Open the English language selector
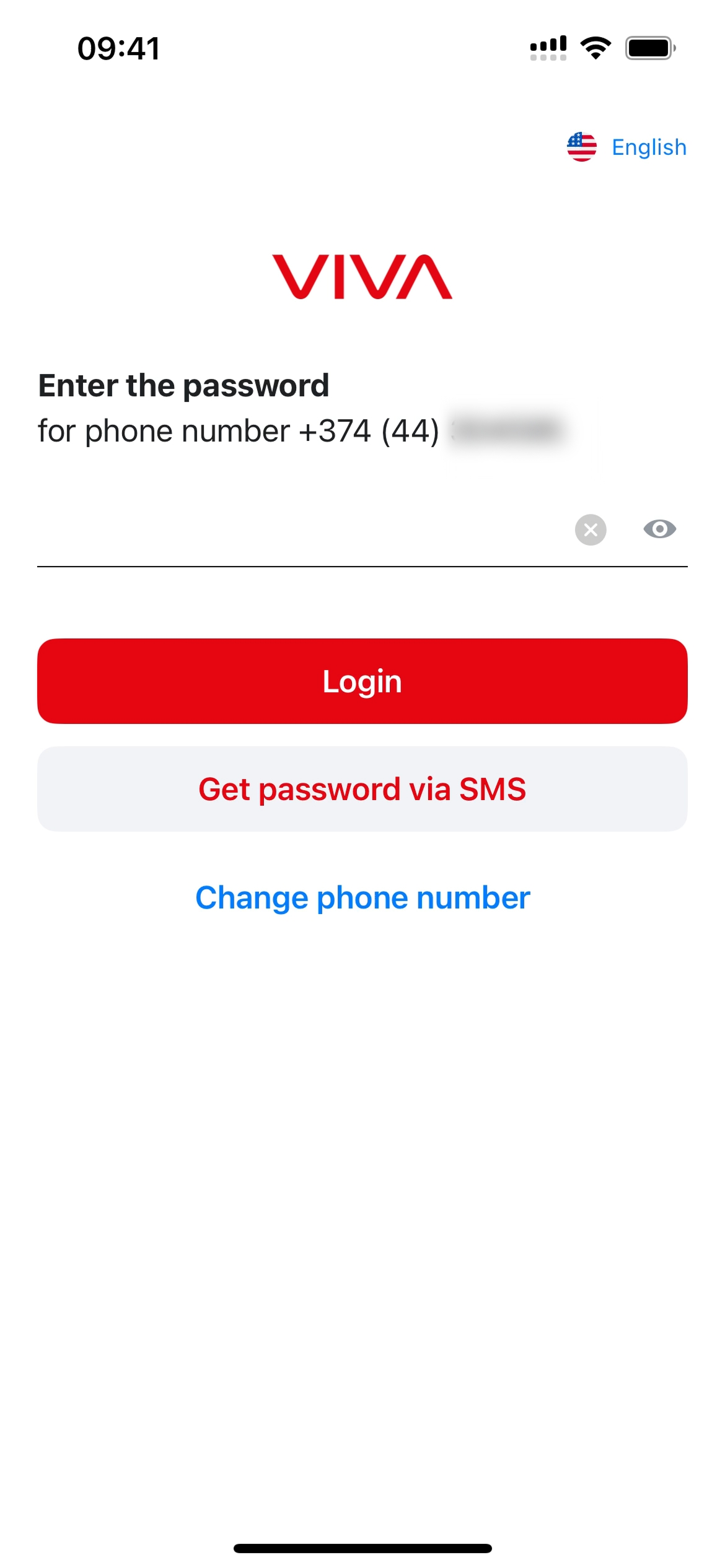The height and width of the screenshot is (1568, 725). coord(627,147)
